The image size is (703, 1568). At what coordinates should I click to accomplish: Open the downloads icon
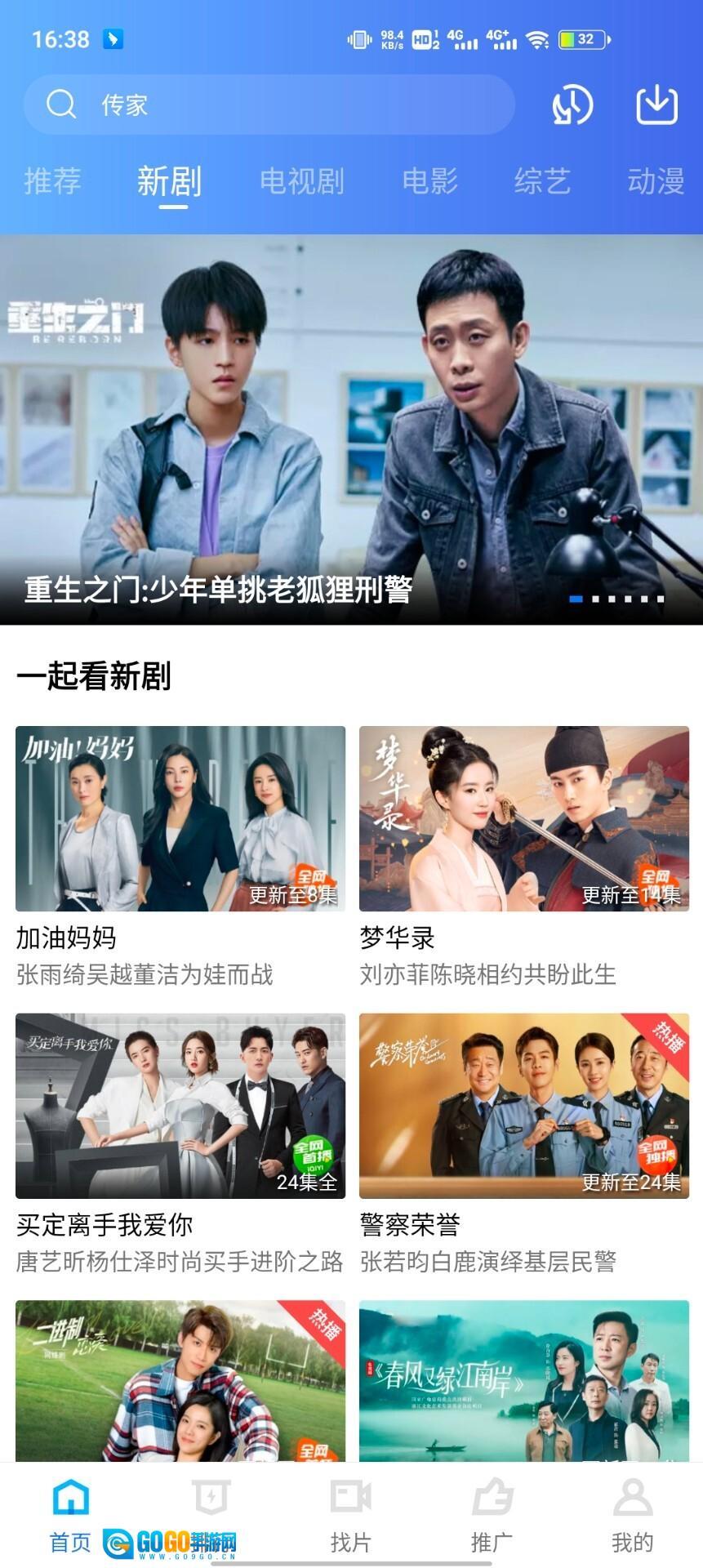tap(656, 105)
